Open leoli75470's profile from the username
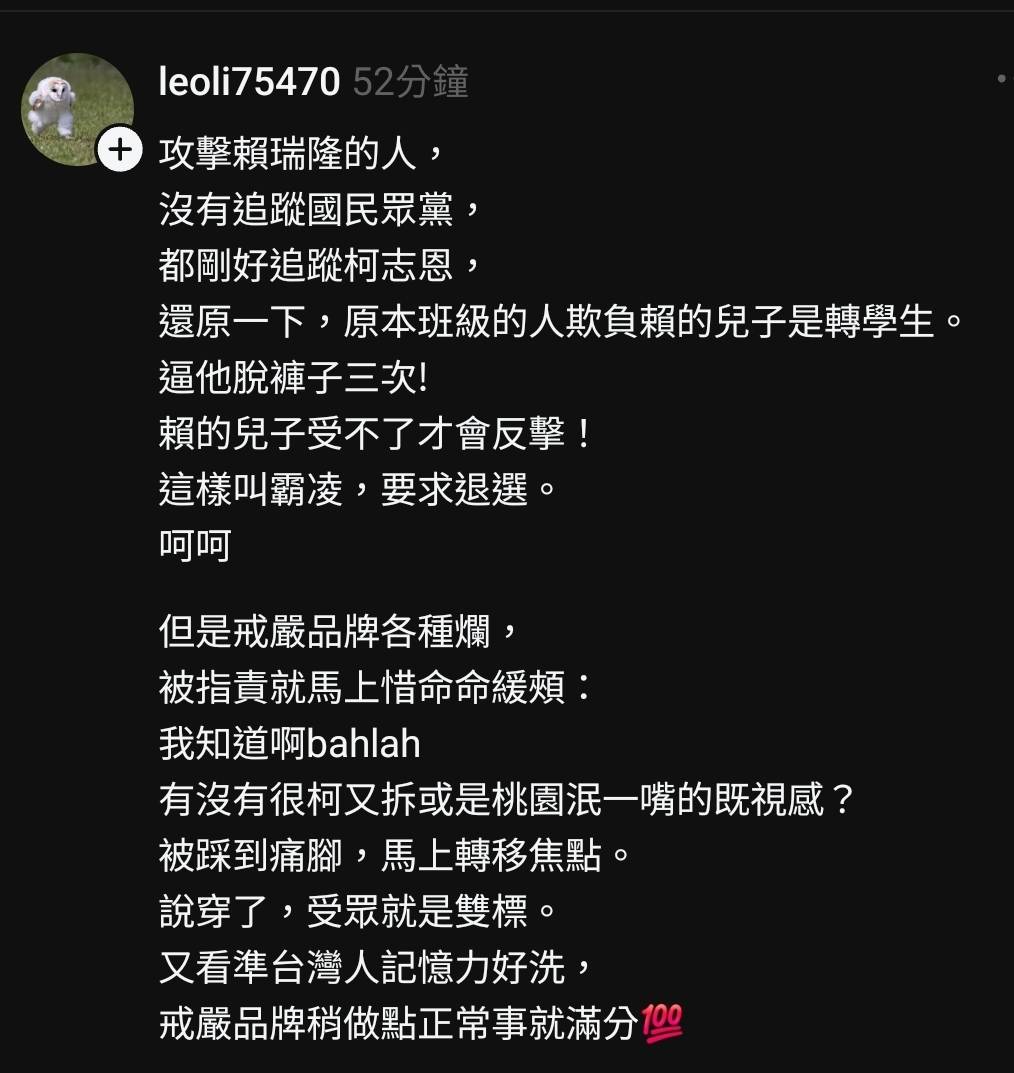Viewport: 1014px width, 1073px height. click(249, 83)
